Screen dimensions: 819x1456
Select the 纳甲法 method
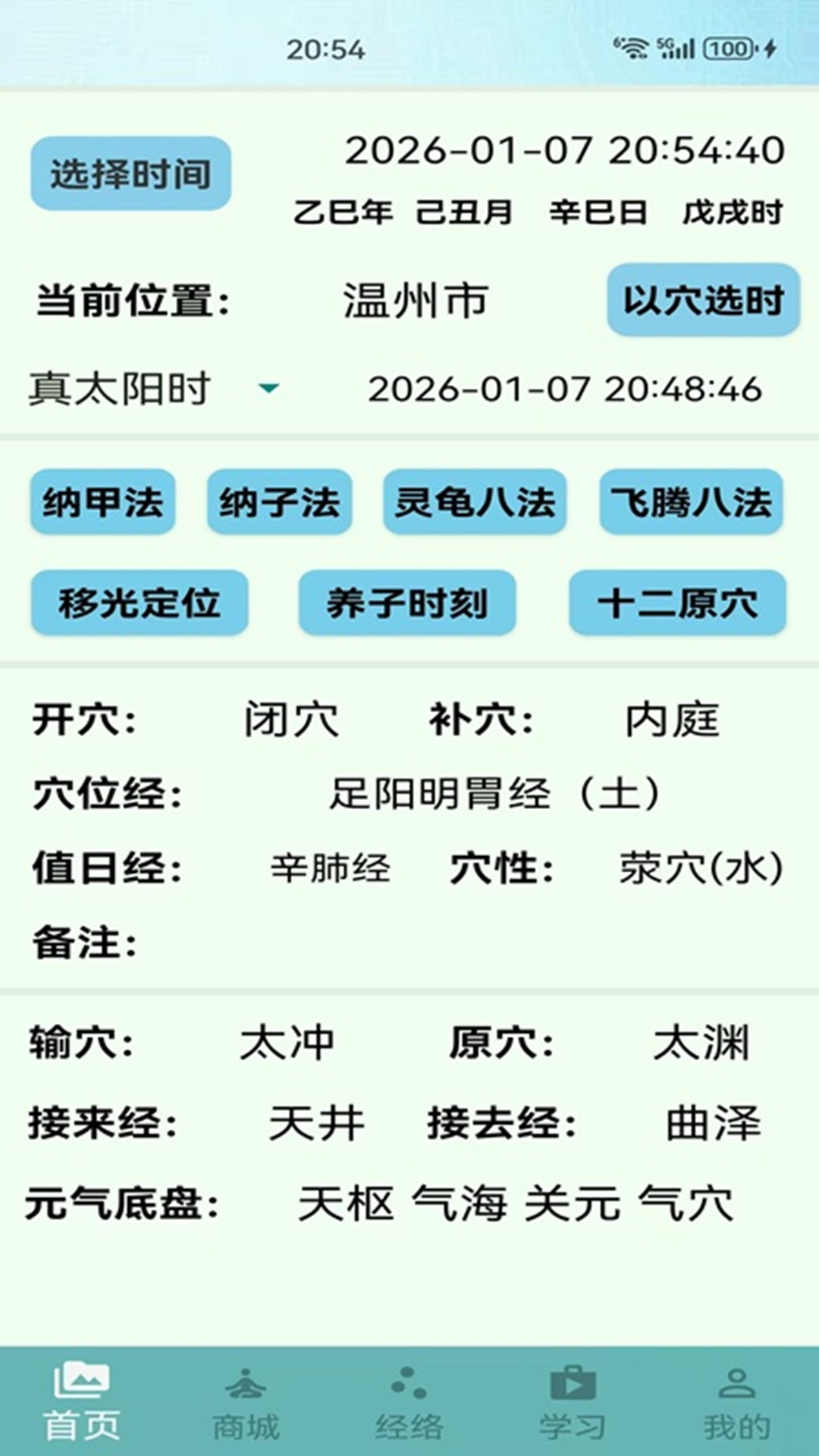pyautogui.click(x=103, y=503)
